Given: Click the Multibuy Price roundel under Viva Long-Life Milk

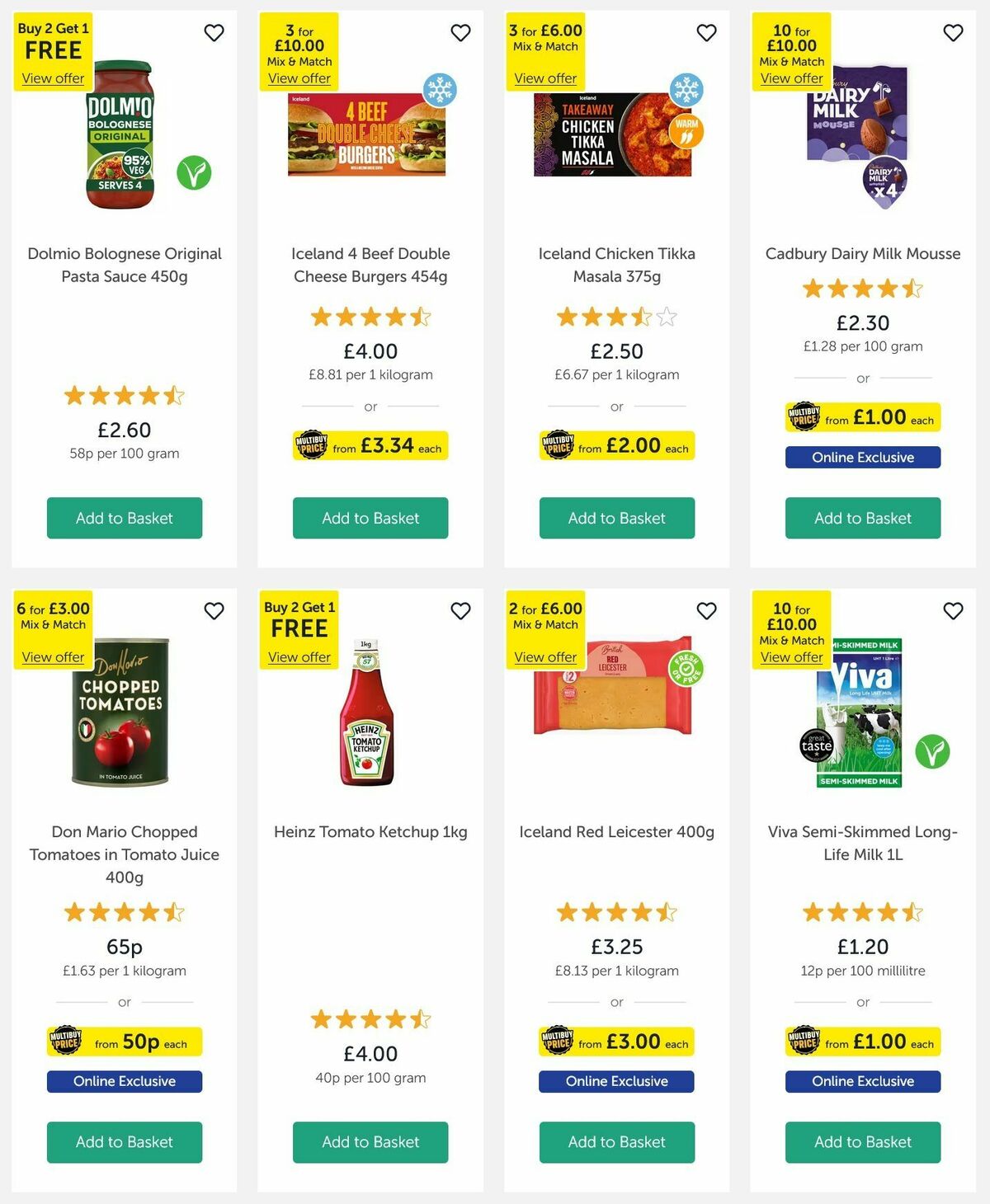Looking at the screenshot, I should pyautogui.click(x=803, y=1041).
